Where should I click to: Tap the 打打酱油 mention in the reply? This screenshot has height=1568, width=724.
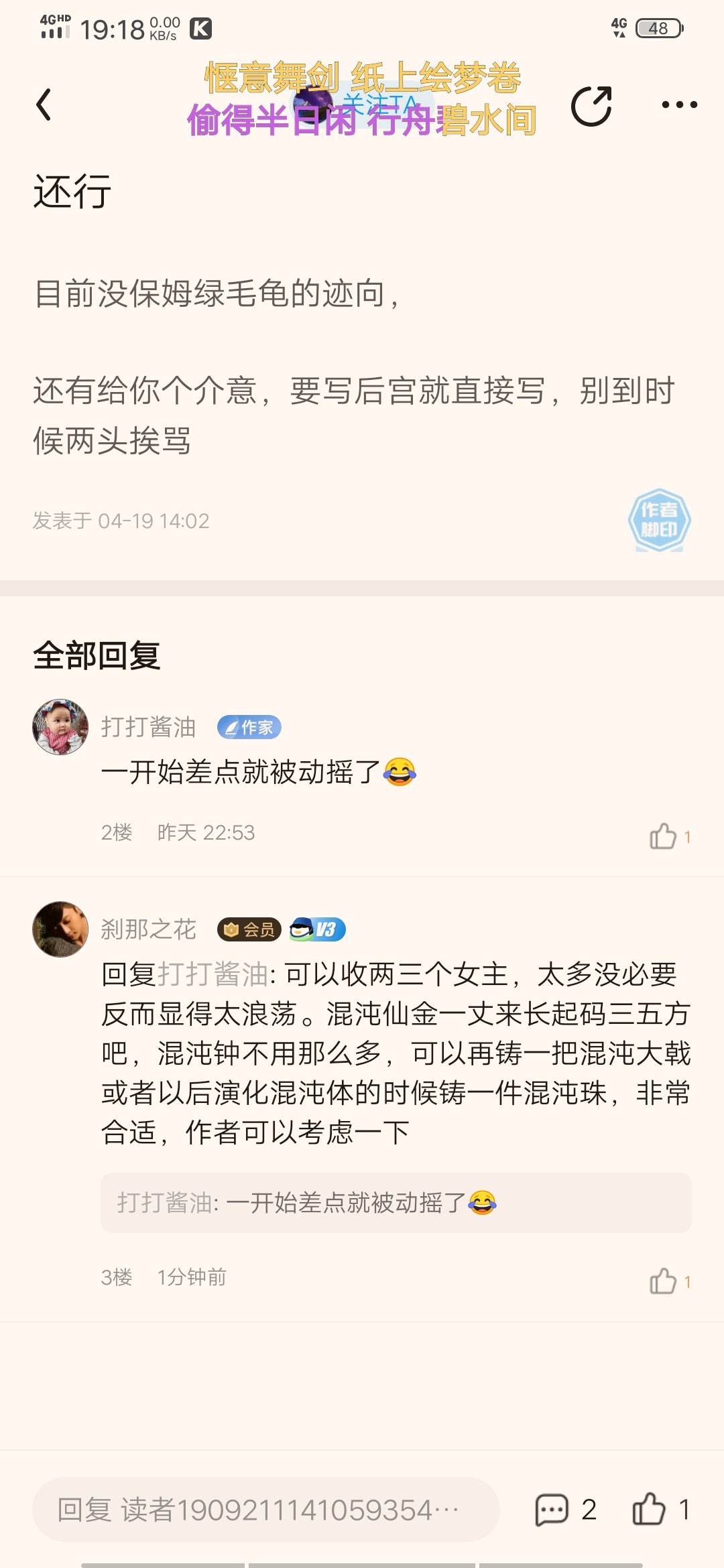click(x=213, y=974)
